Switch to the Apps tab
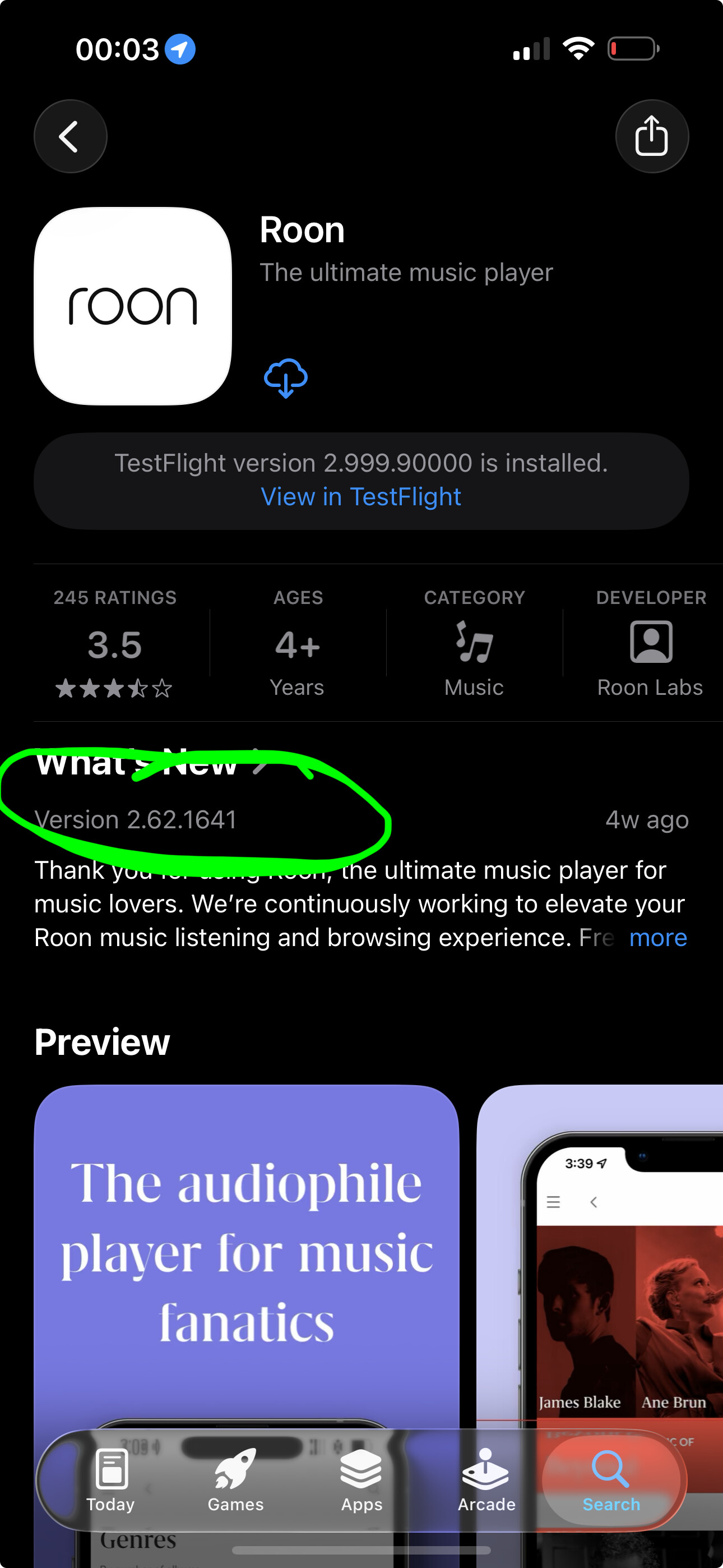723x1568 pixels. click(x=361, y=1481)
